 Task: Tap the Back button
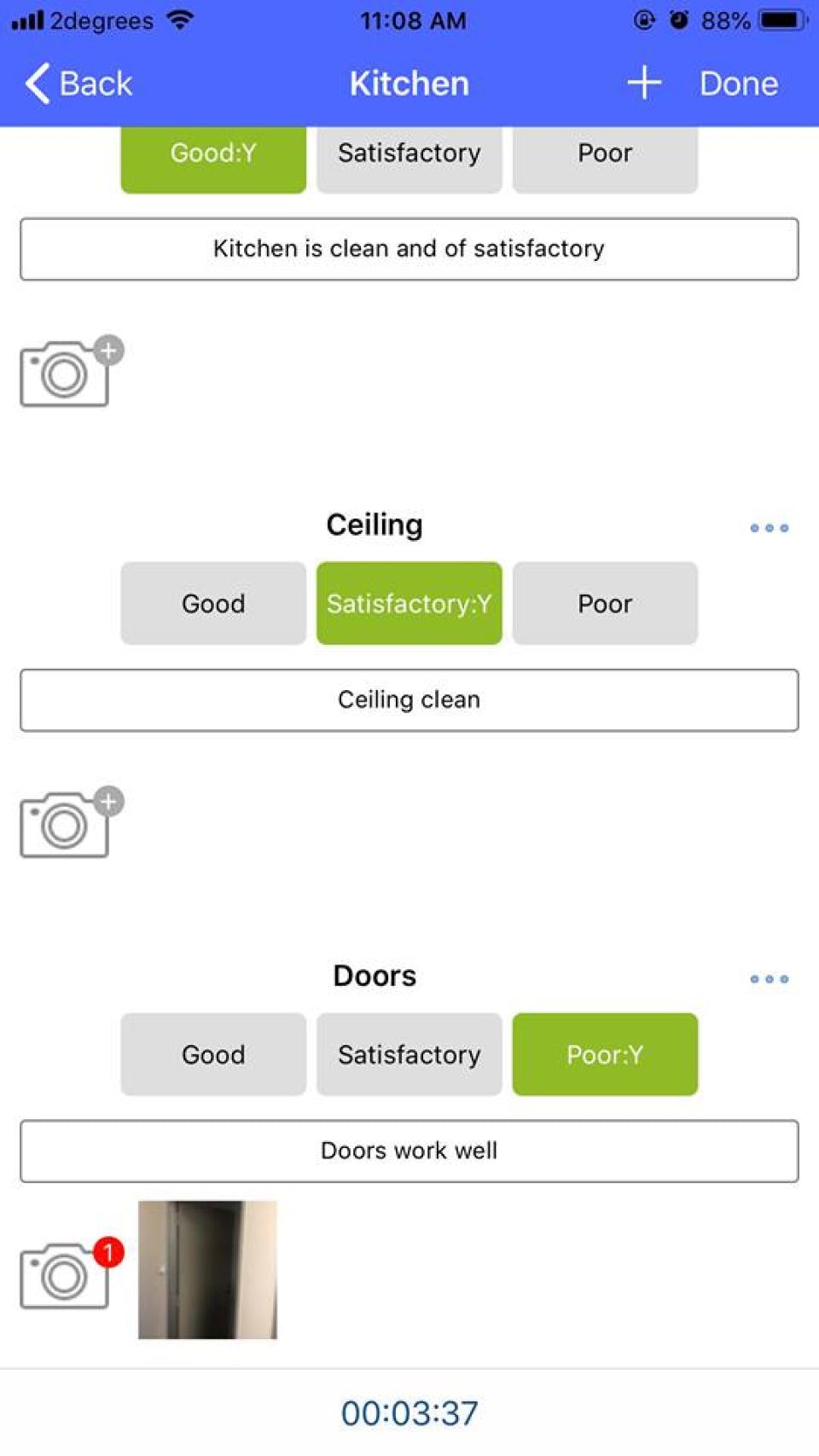[78, 83]
